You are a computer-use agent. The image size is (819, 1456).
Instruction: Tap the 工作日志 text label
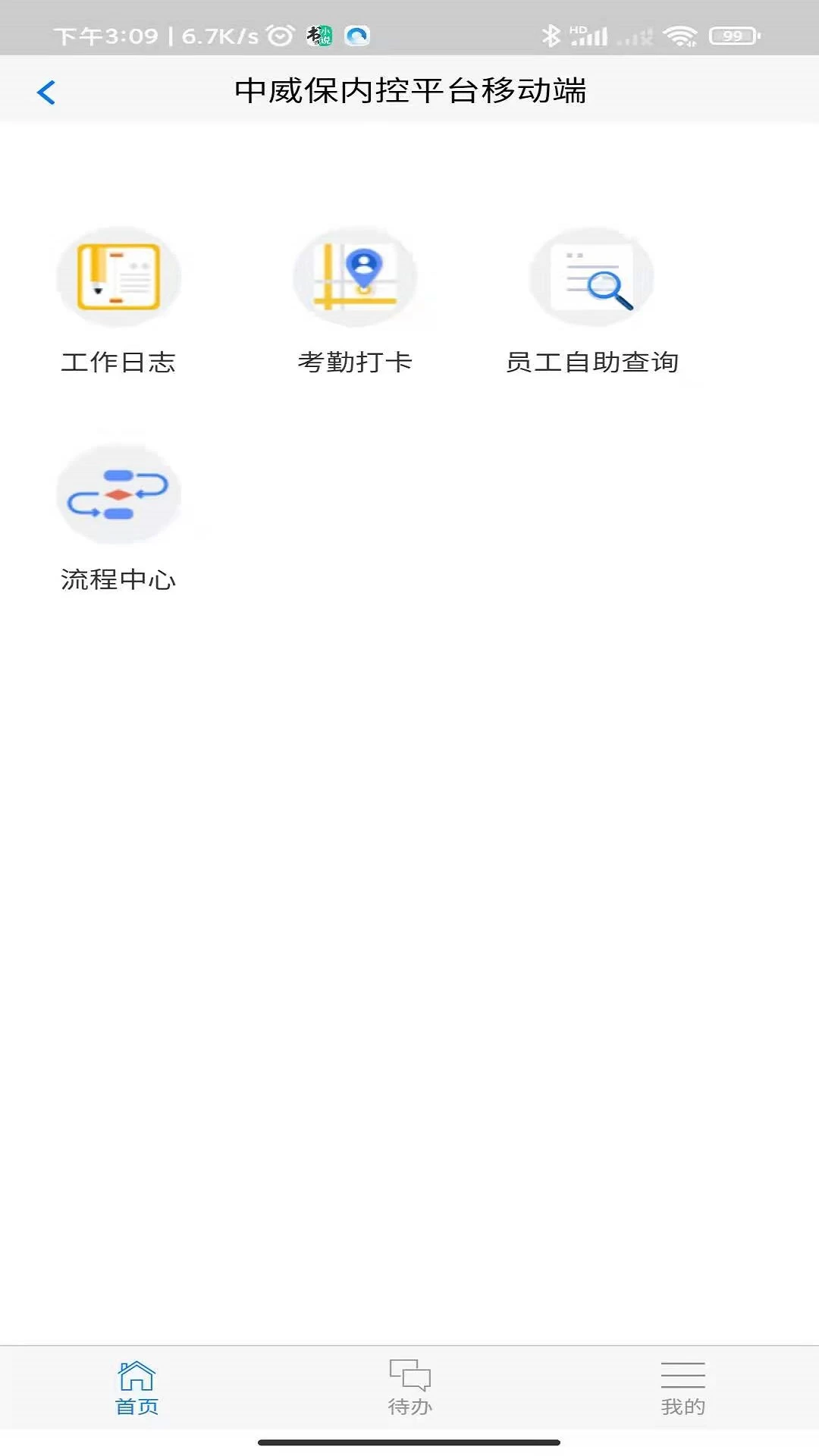119,362
